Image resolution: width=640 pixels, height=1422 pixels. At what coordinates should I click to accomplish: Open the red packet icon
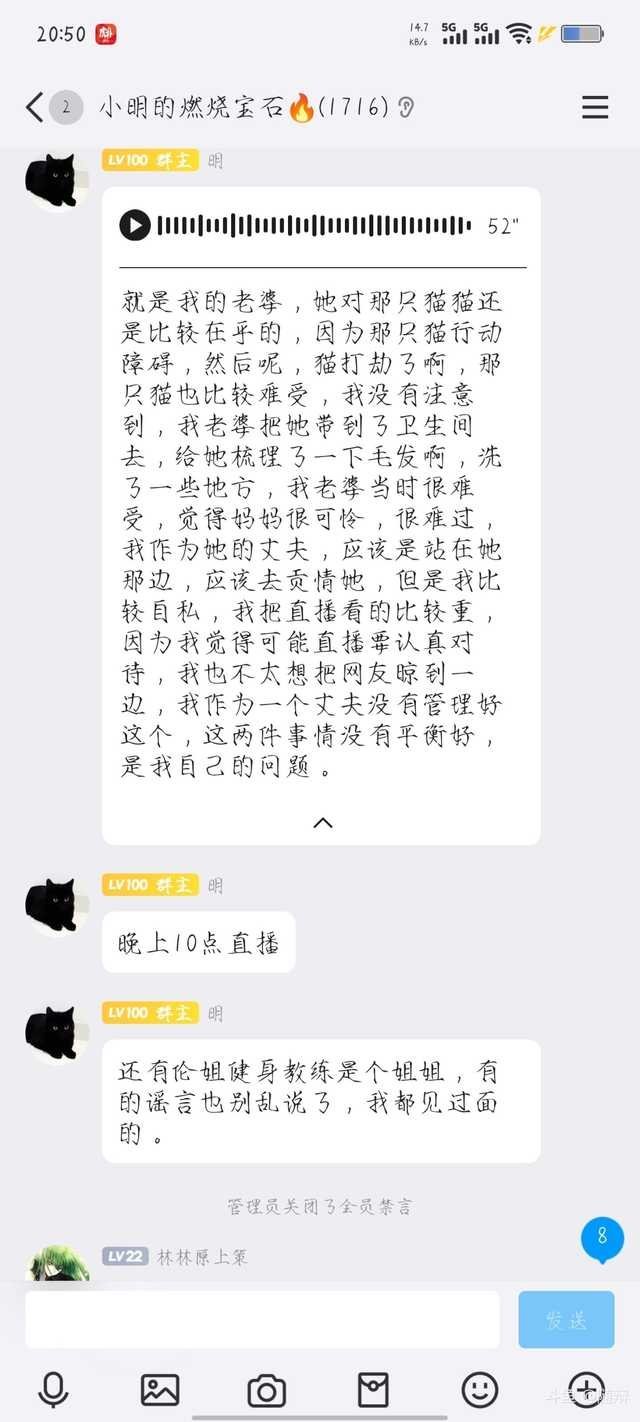(373, 1389)
